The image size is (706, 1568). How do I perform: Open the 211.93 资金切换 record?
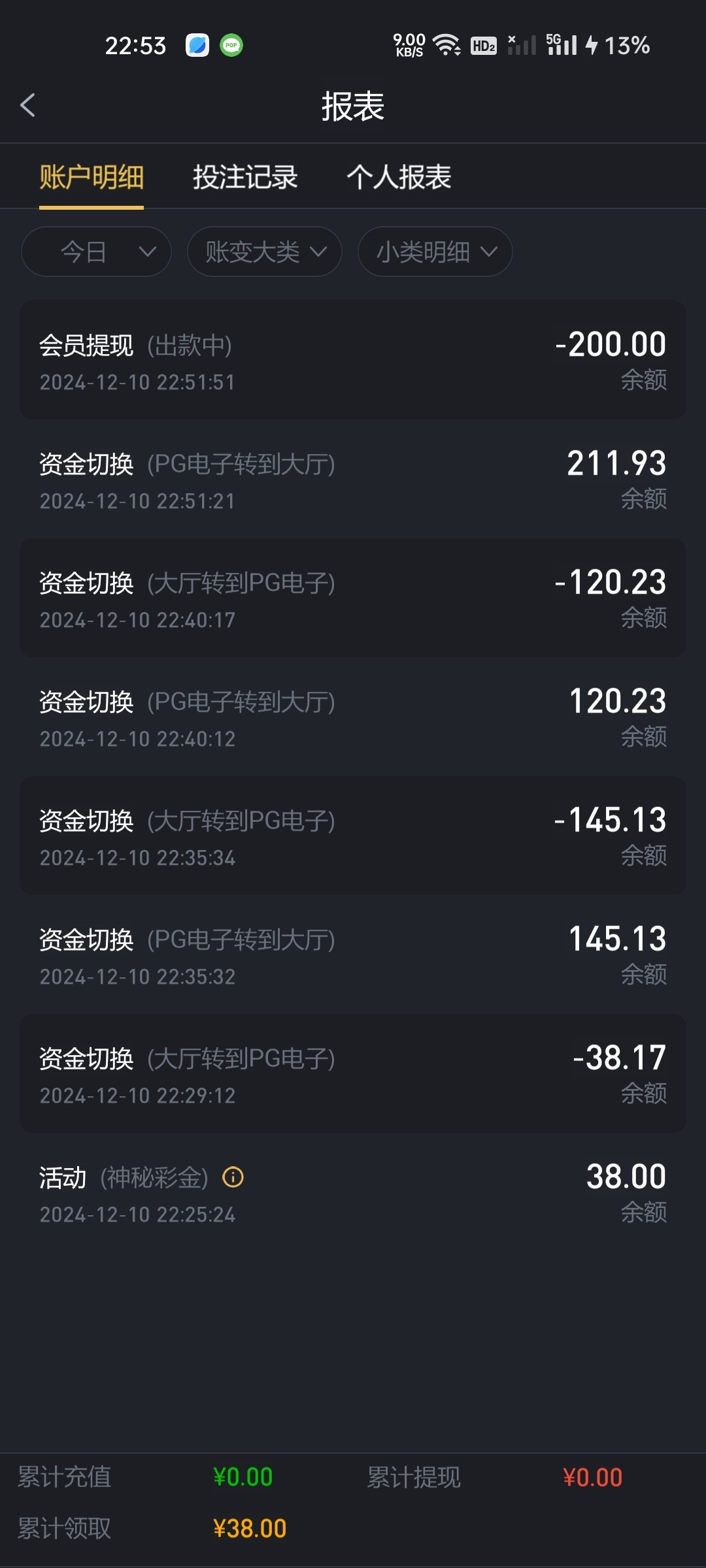coord(353,479)
